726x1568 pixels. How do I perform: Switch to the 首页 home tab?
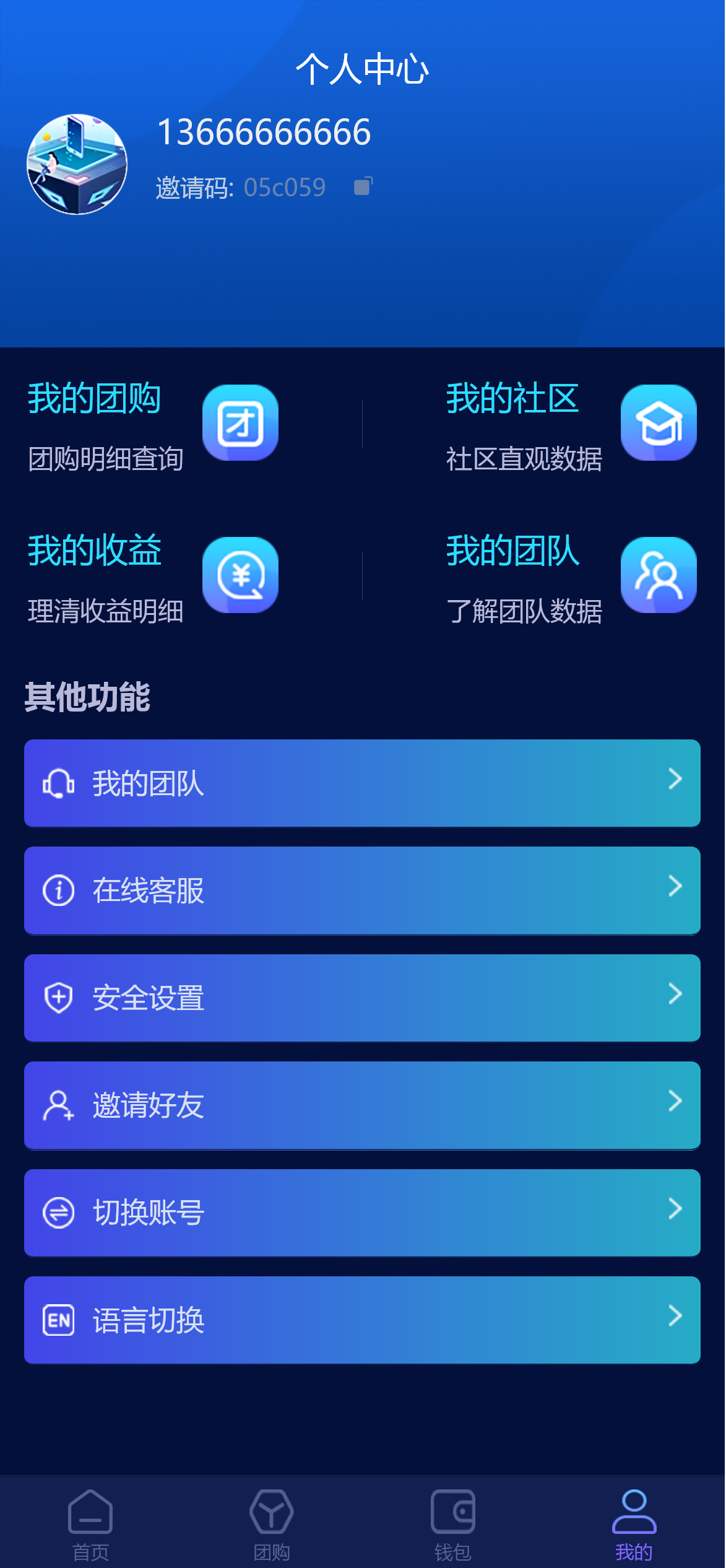click(x=90, y=1525)
